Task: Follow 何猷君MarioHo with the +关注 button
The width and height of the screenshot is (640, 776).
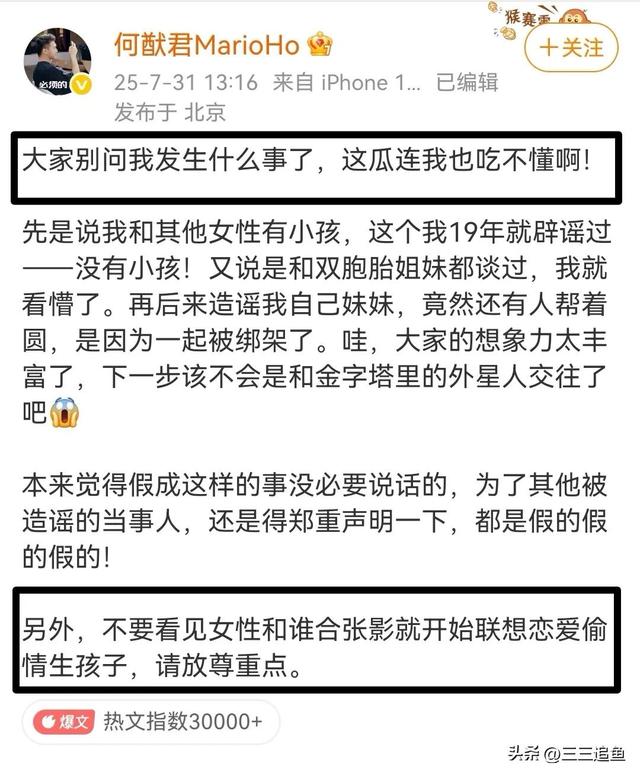Action: pos(571,48)
